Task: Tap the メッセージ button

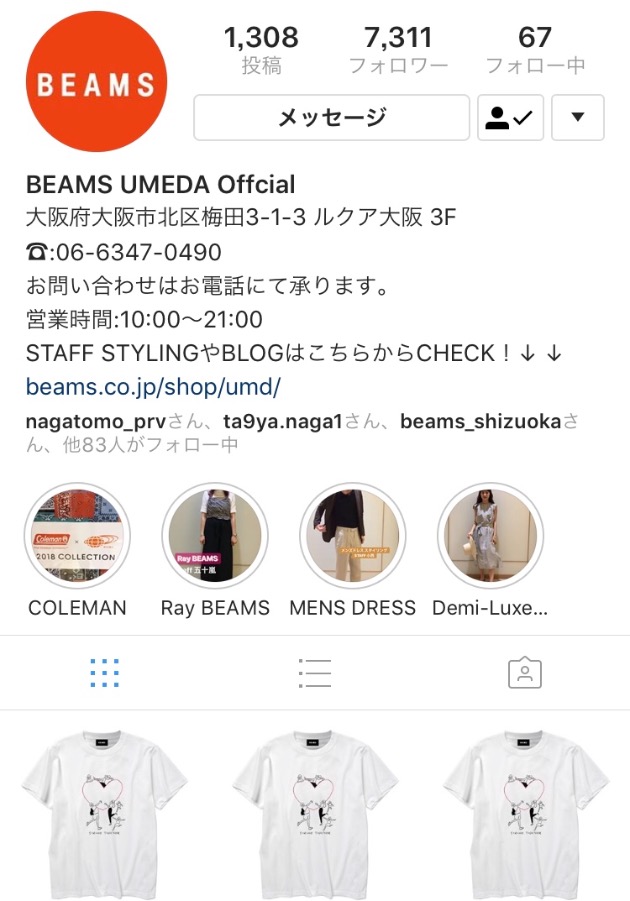Action: click(331, 118)
